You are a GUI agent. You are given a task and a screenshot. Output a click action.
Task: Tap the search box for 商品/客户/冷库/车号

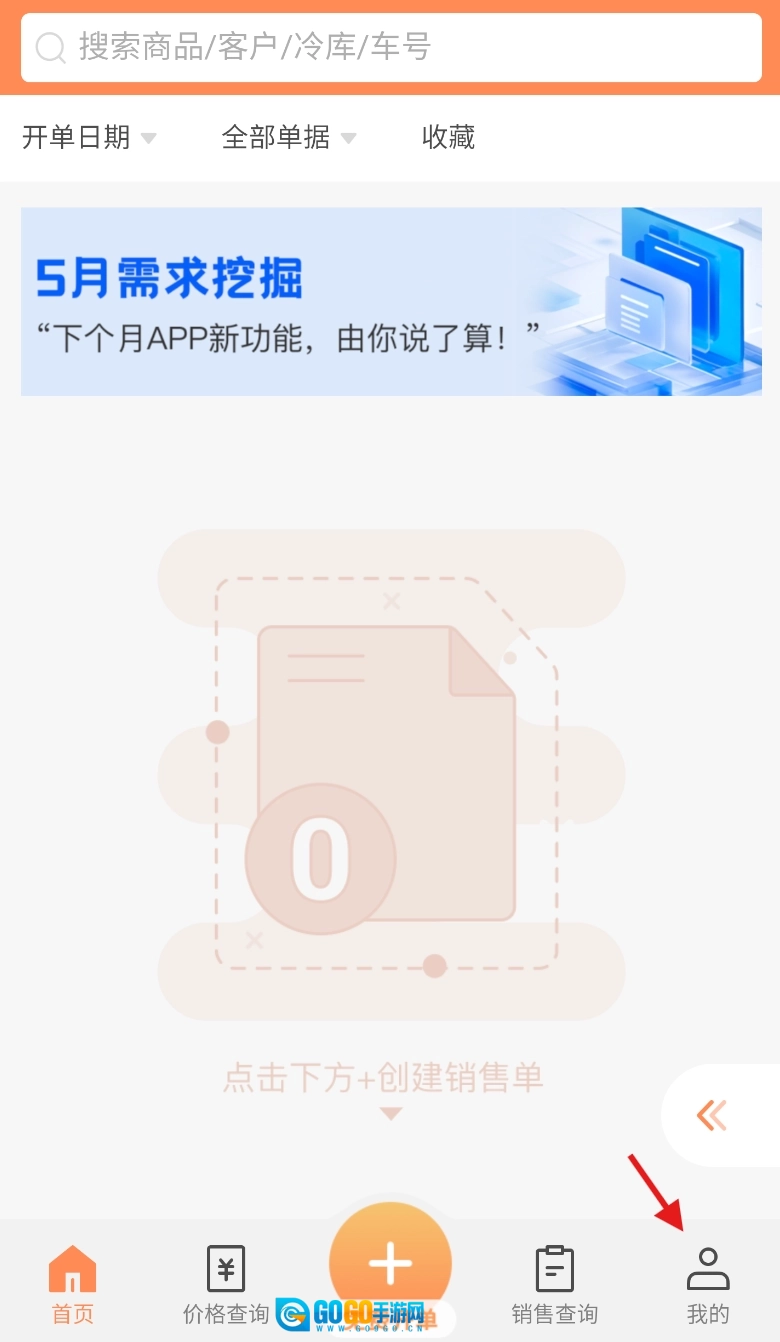tap(390, 47)
